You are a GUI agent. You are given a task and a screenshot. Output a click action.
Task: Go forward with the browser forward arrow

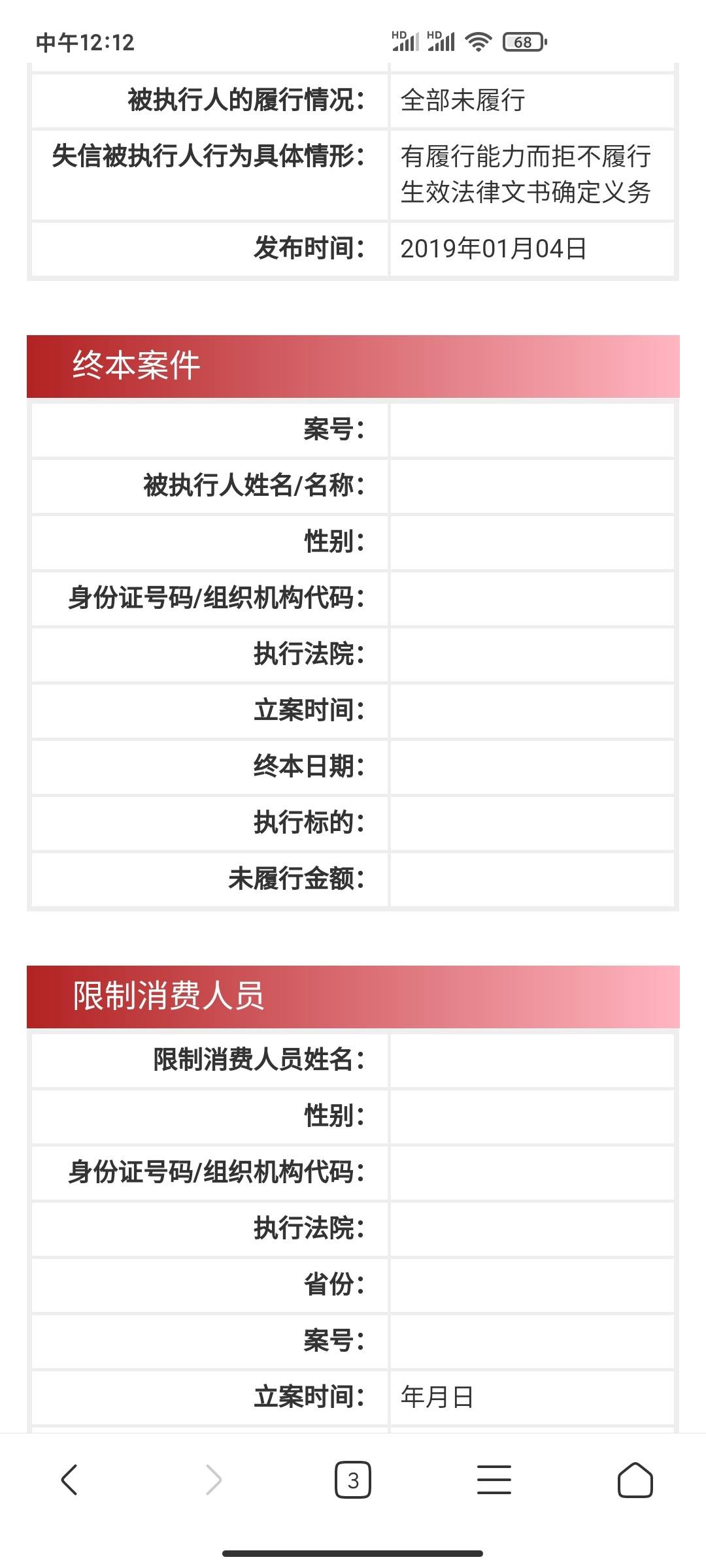click(x=213, y=1479)
